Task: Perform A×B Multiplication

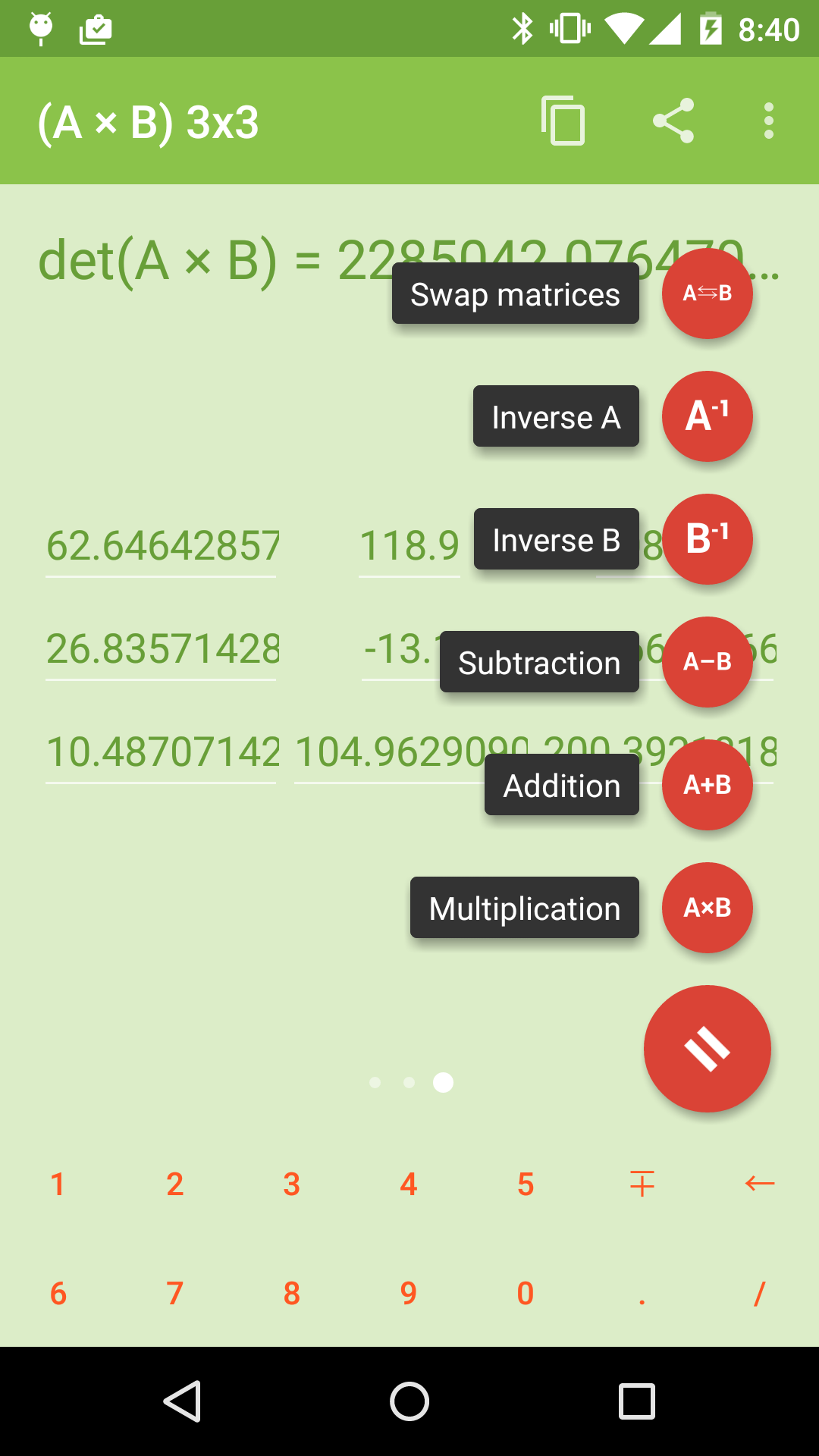Action: 708,908
